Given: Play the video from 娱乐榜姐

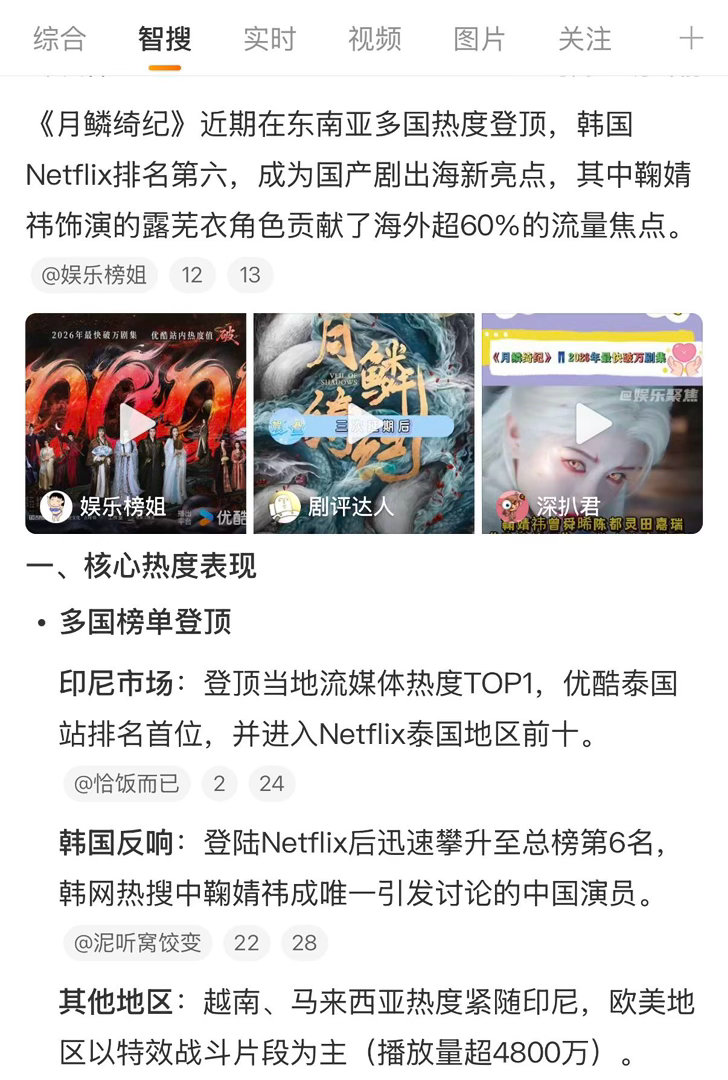Looking at the screenshot, I should point(137,423).
